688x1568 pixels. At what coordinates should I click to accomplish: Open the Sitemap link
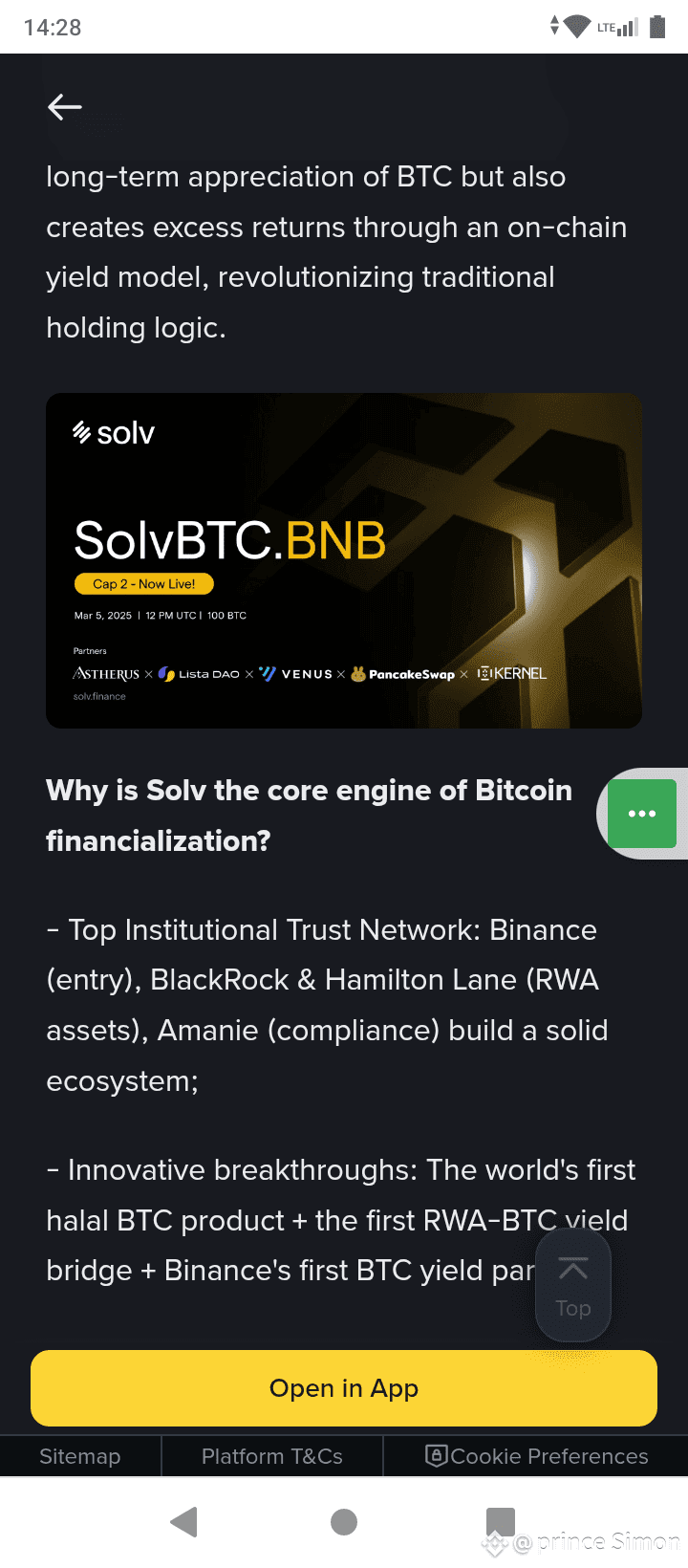[x=80, y=1456]
